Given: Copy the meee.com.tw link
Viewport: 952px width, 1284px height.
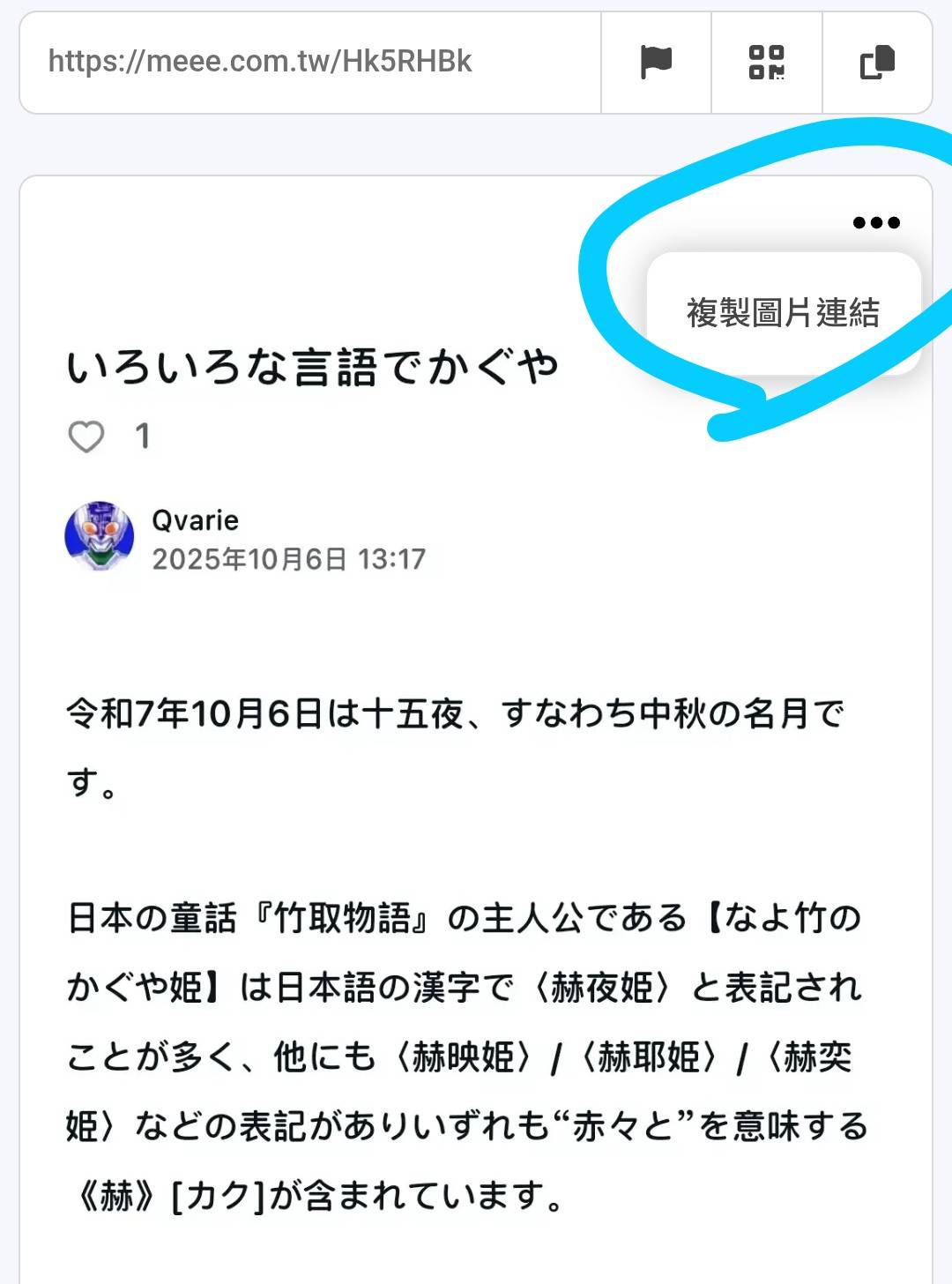Looking at the screenshot, I should pos(877,62).
